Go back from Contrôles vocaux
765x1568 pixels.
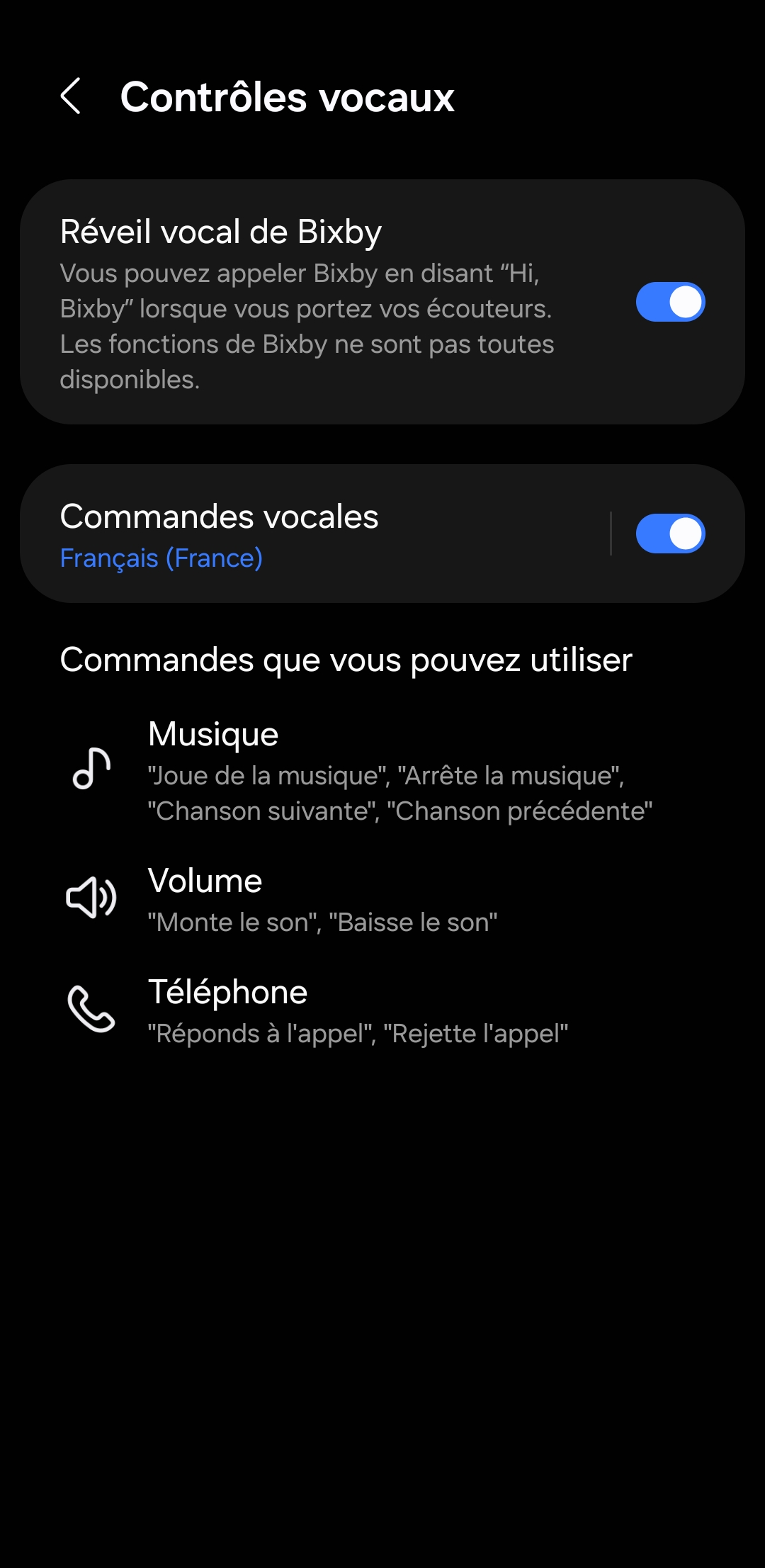pyautogui.click(x=71, y=96)
